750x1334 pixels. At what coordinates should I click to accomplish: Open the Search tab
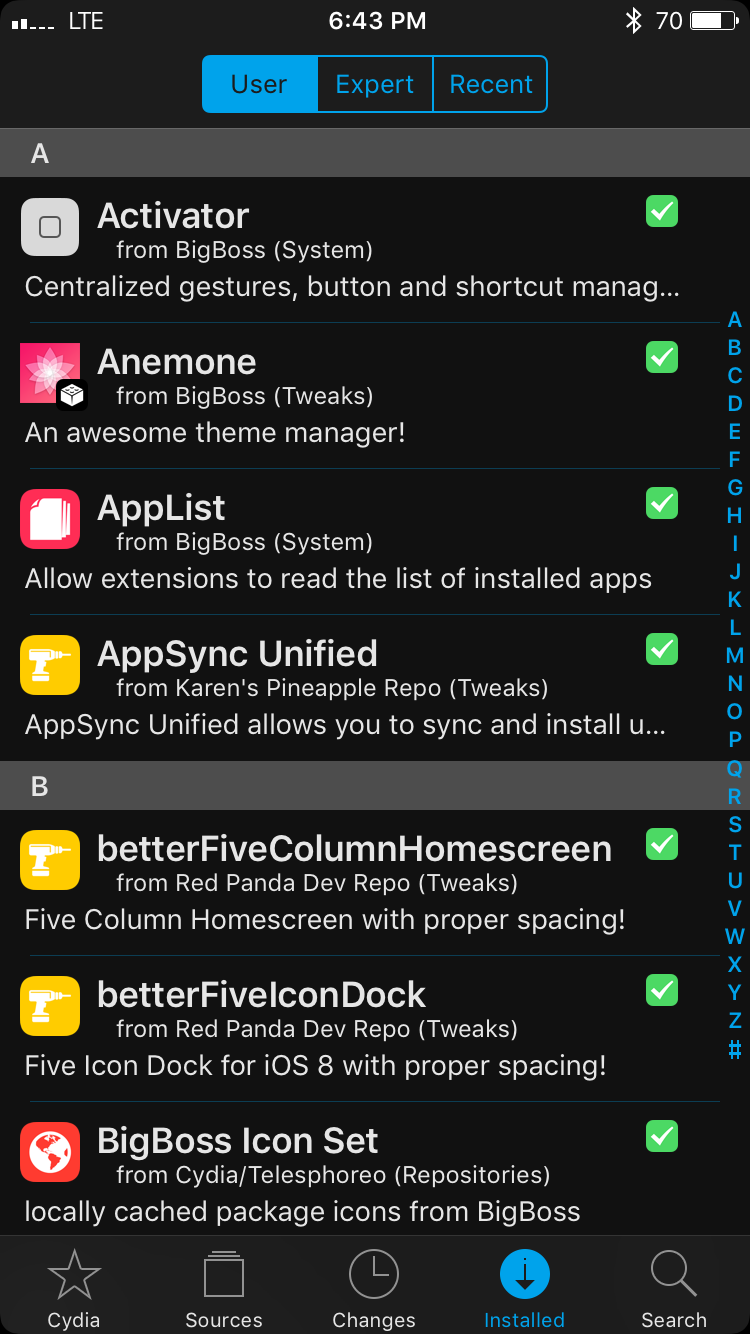click(x=674, y=1288)
